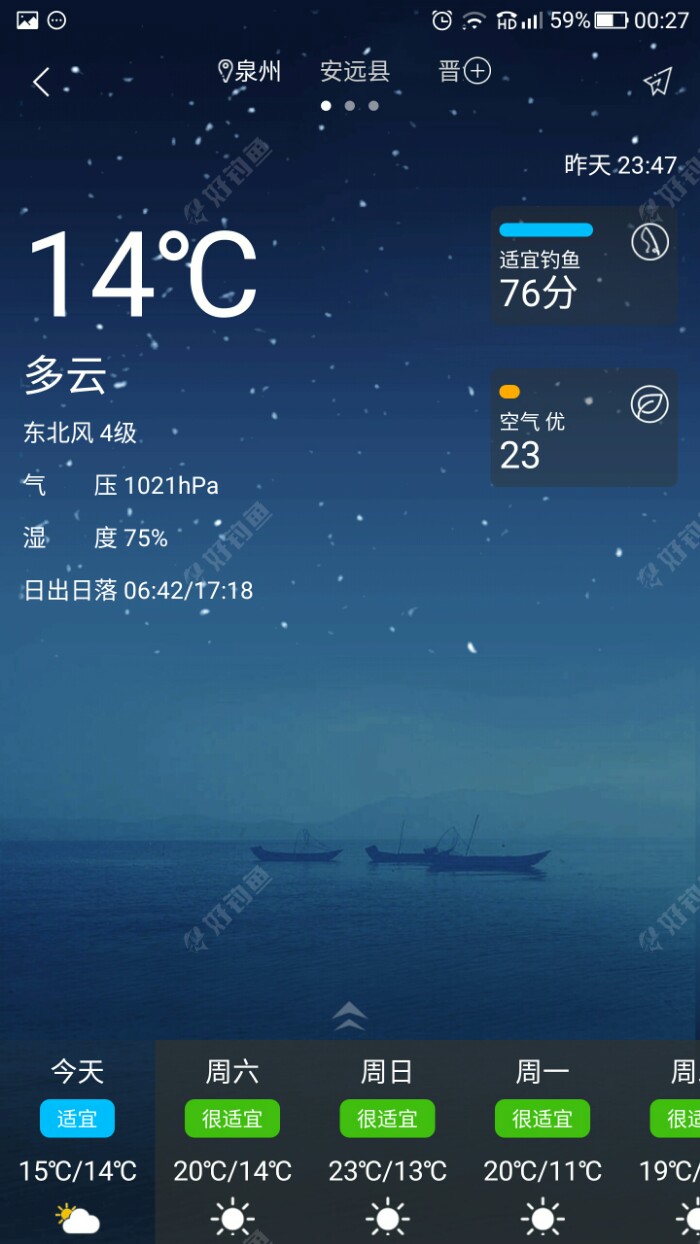
Task: Add a new city with the plus icon
Action: 478,71
